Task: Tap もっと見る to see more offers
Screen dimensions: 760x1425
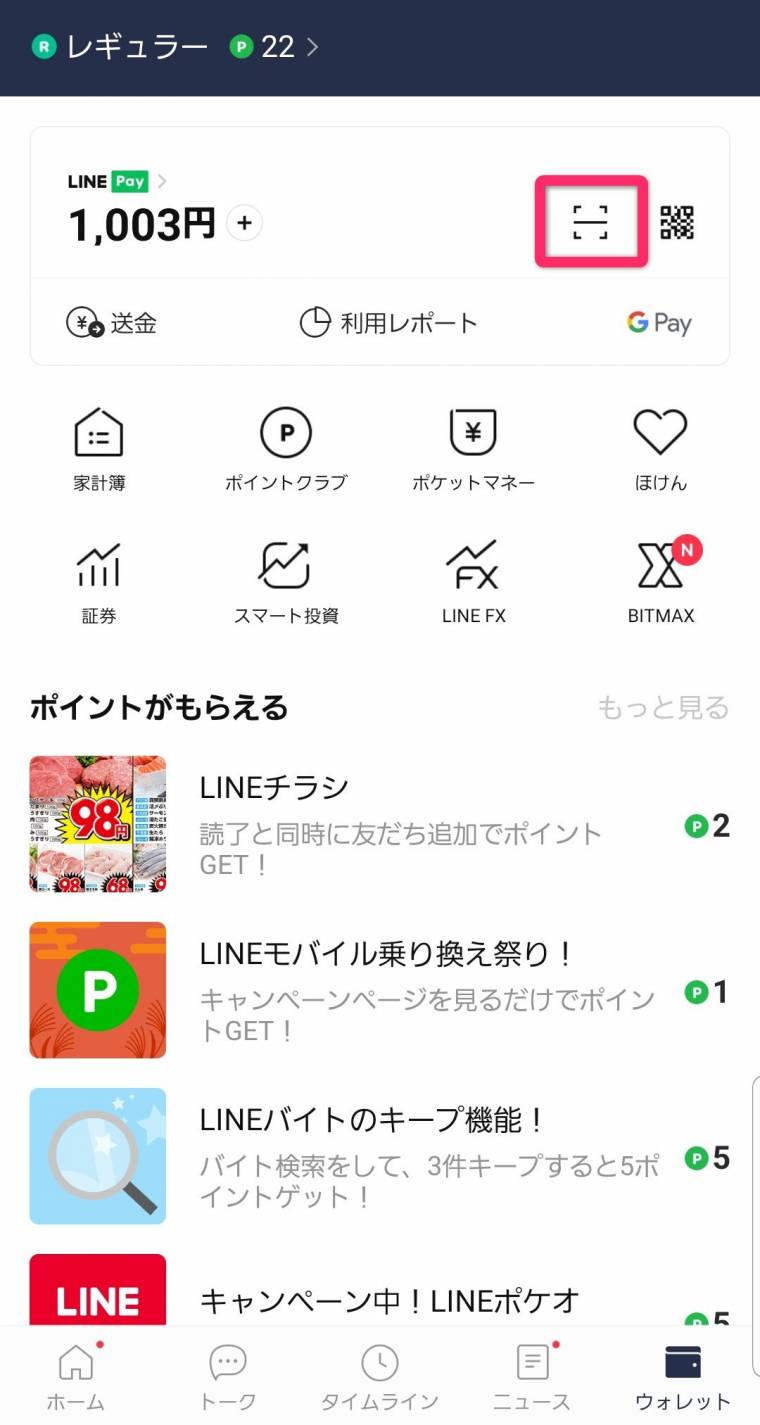Action: point(664,708)
